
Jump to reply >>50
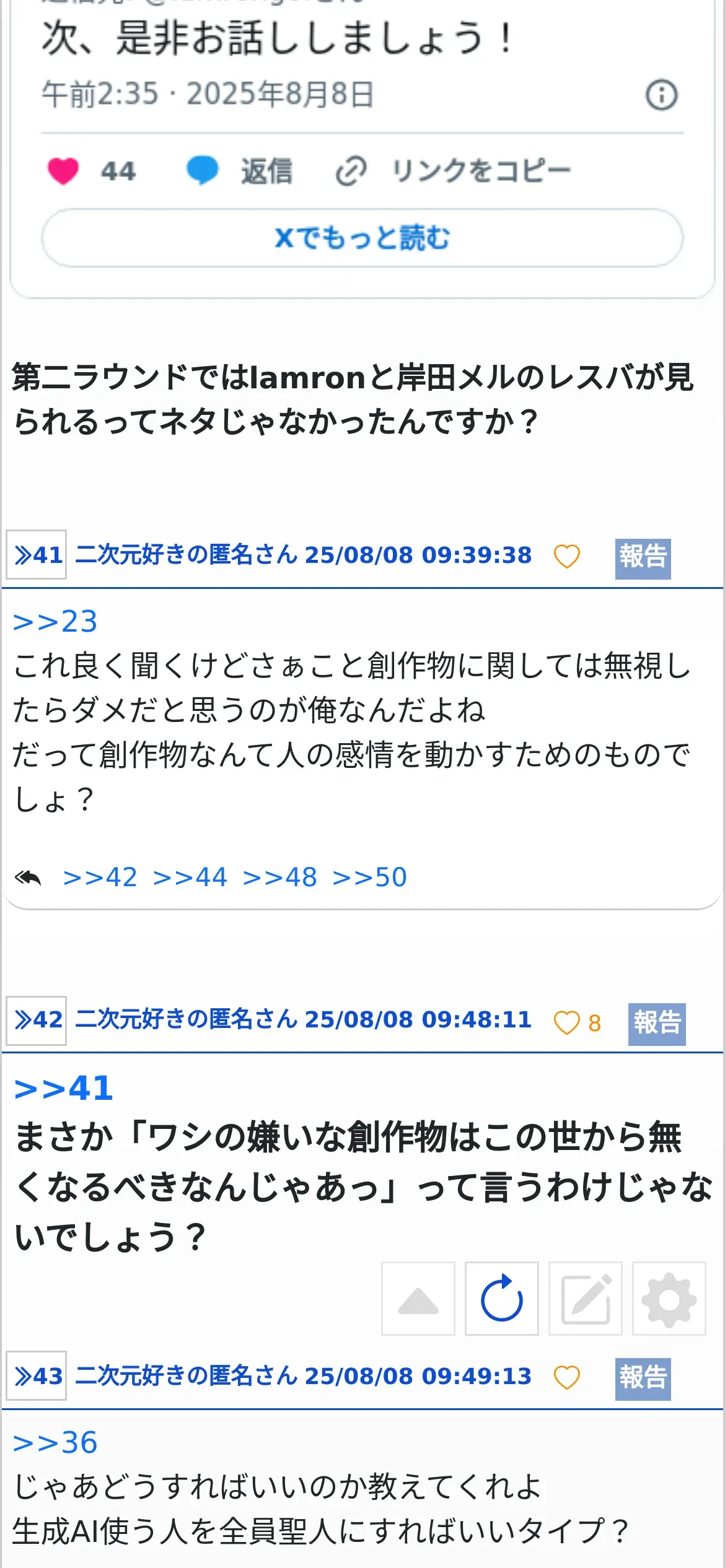pyautogui.click(x=370, y=877)
